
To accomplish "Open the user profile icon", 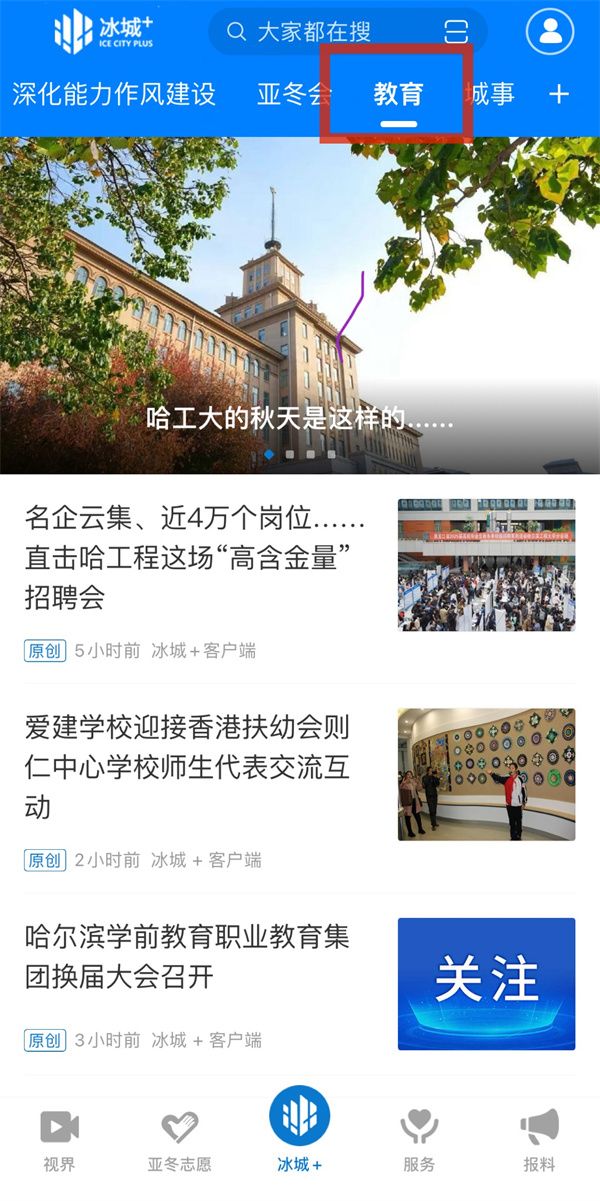I will 549,32.
